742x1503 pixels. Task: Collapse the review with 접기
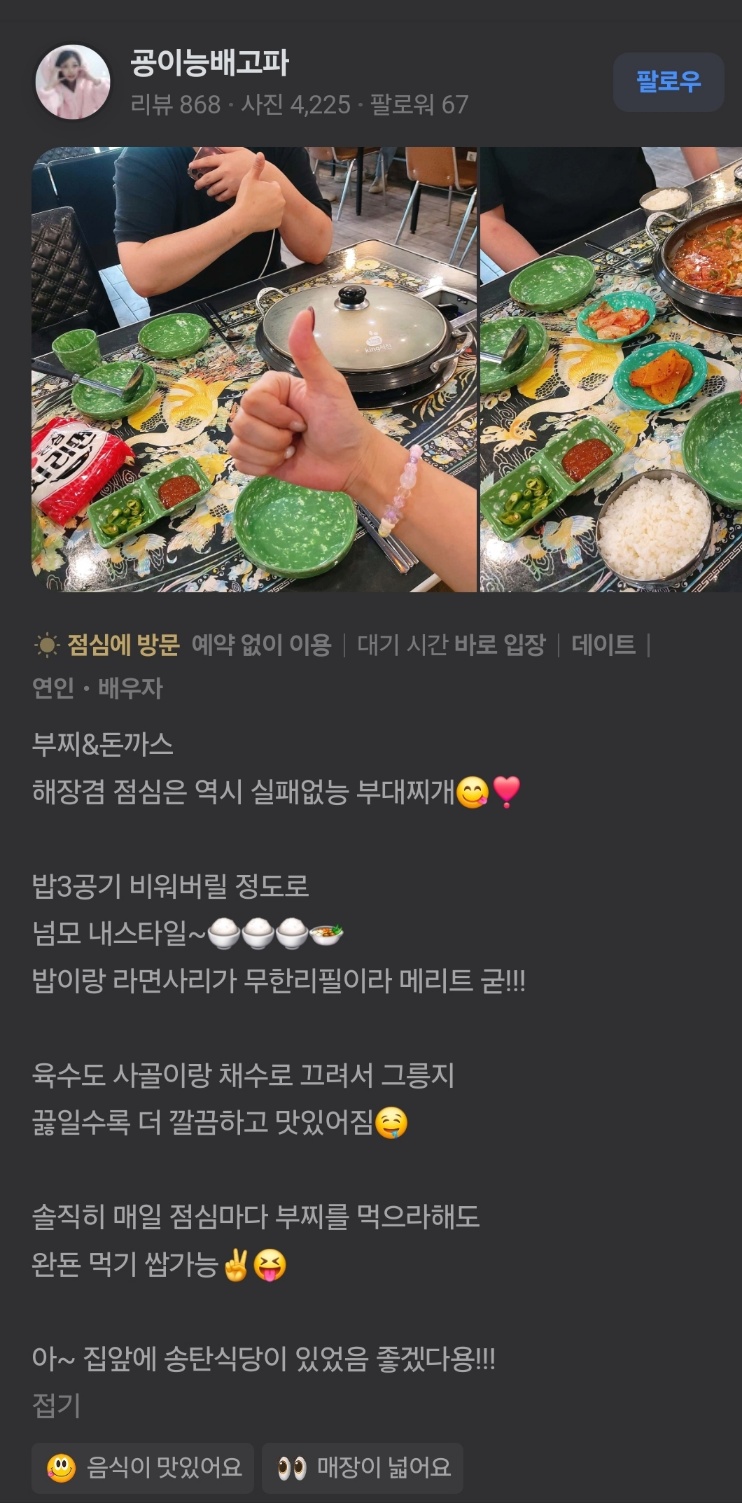click(56, 1405)
